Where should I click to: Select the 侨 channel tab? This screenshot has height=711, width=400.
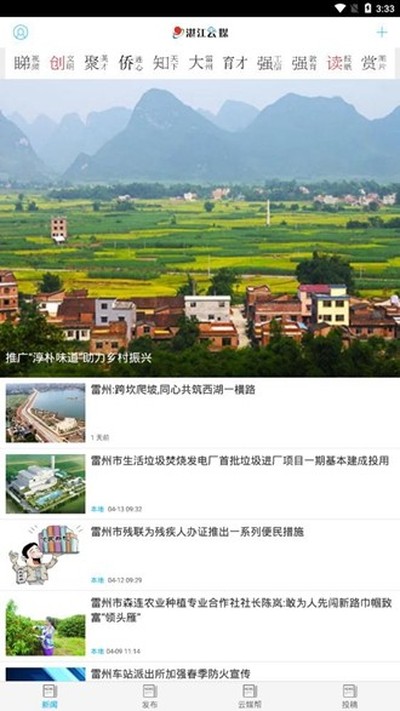point(131,63)
